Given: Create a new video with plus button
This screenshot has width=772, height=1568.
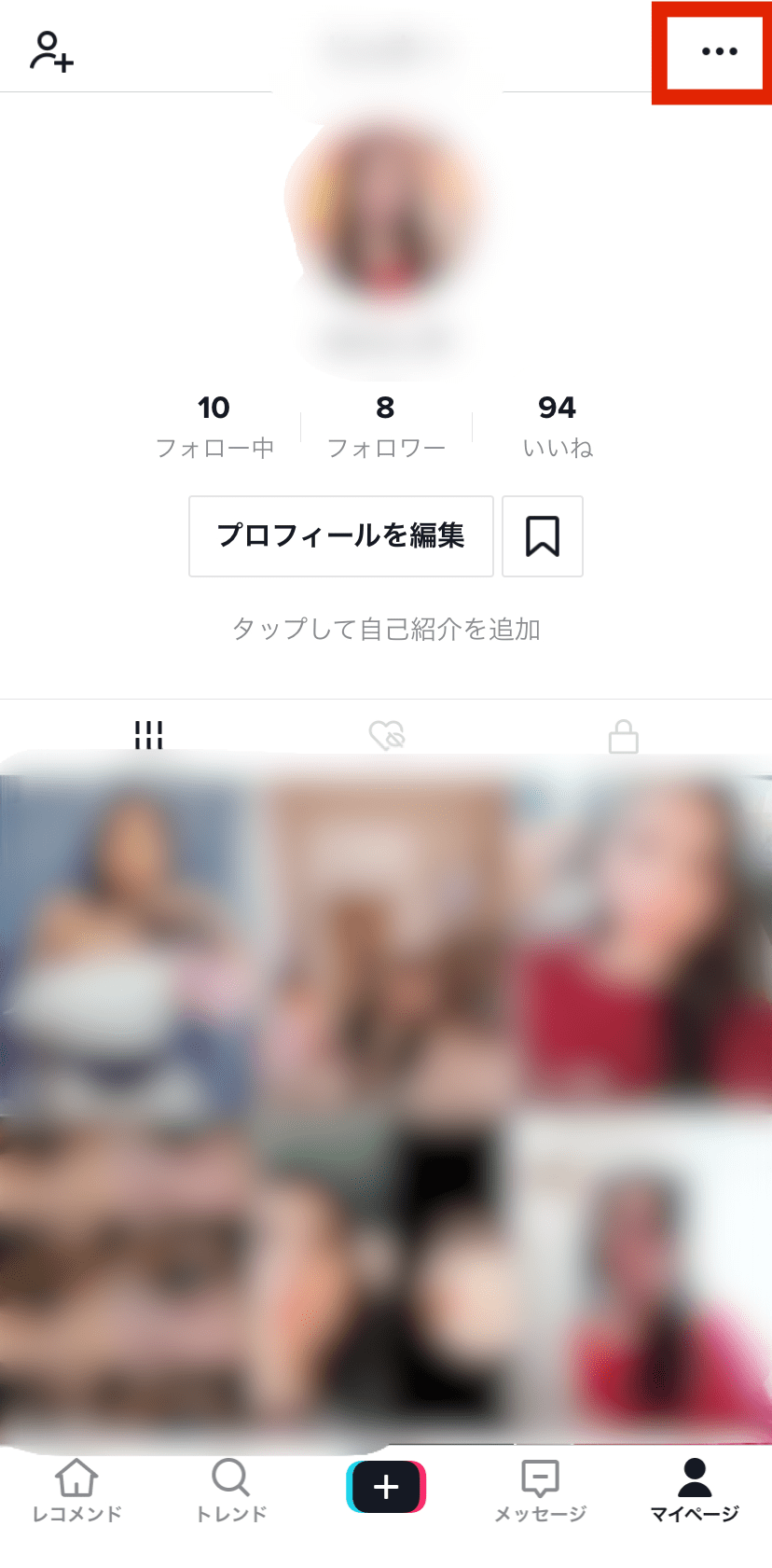Looking at the screenshot, I should (386, 1486).
